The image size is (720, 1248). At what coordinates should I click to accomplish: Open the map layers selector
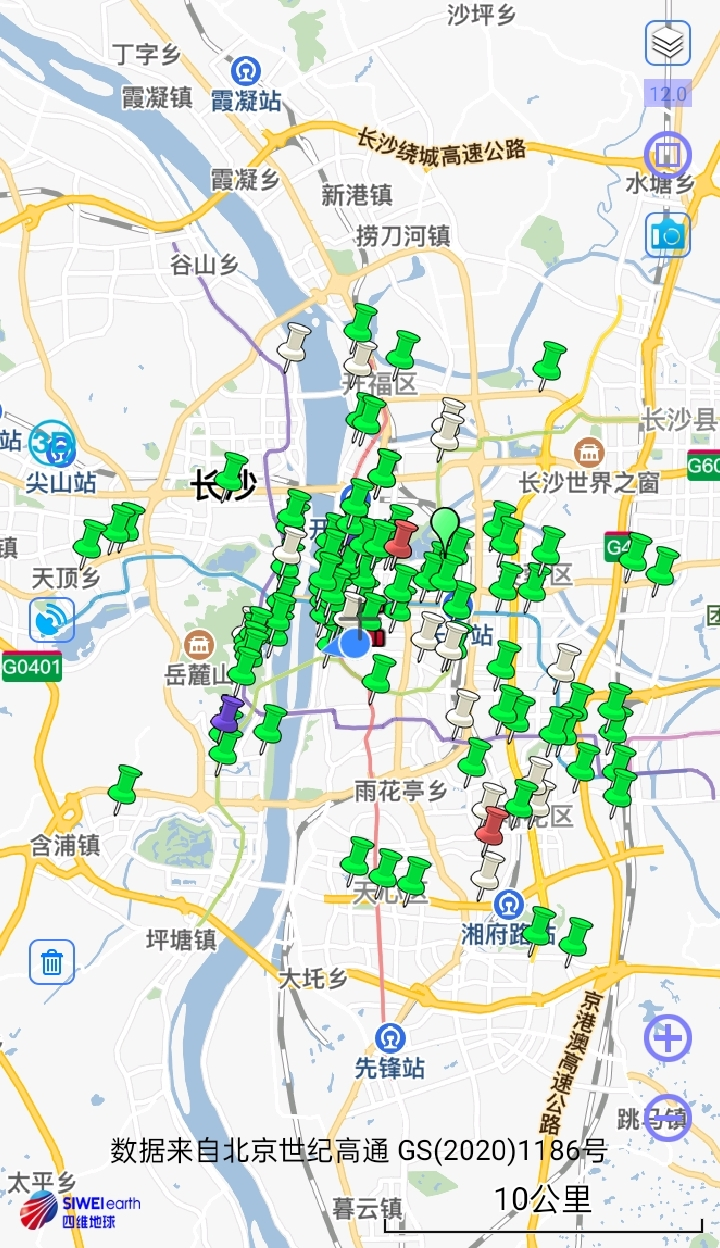[x=668, y=43]
